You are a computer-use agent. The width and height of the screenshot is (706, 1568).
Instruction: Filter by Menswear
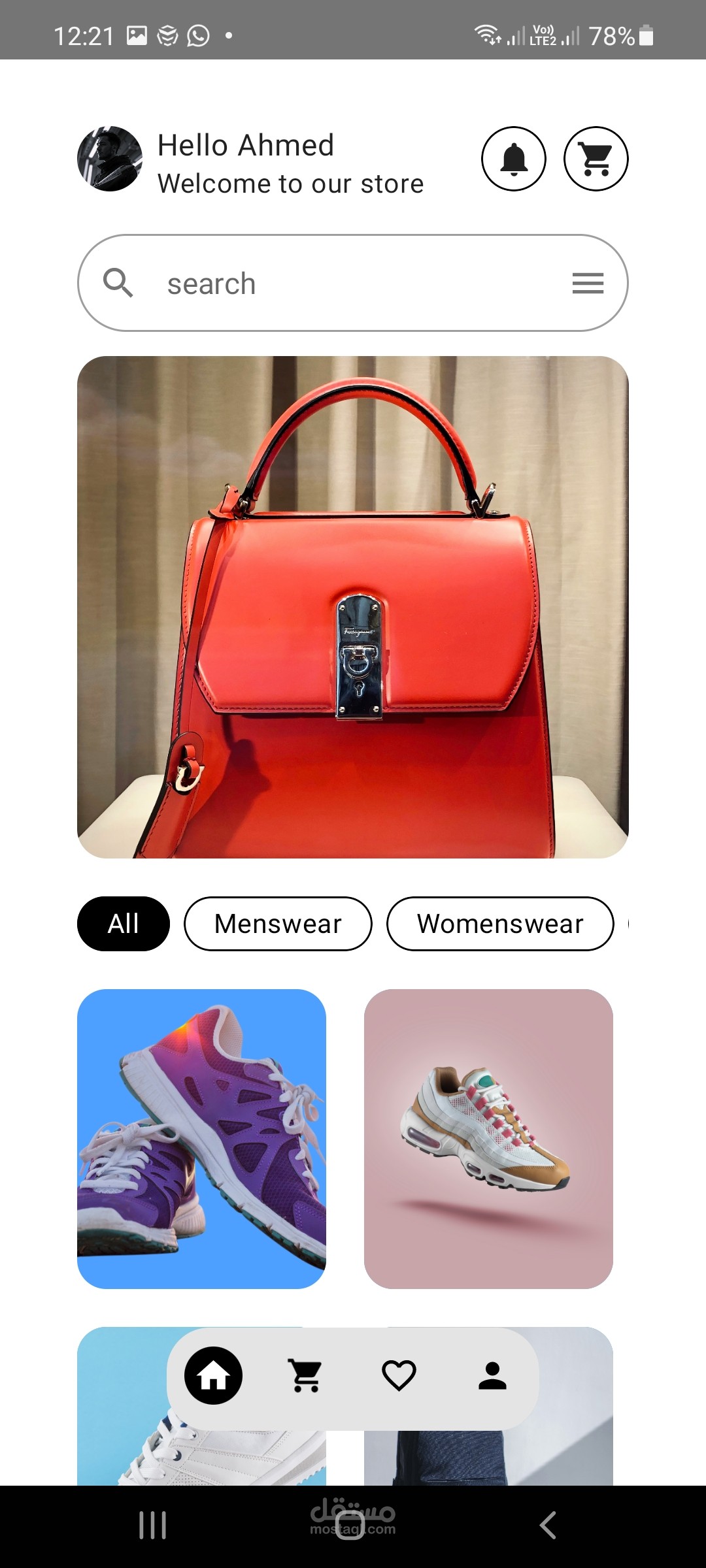(x=278, y=924)
